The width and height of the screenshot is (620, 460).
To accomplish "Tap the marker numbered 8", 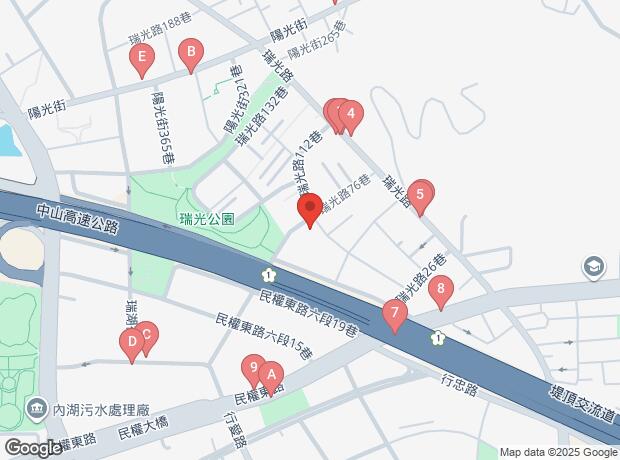I will pos(441,290).
